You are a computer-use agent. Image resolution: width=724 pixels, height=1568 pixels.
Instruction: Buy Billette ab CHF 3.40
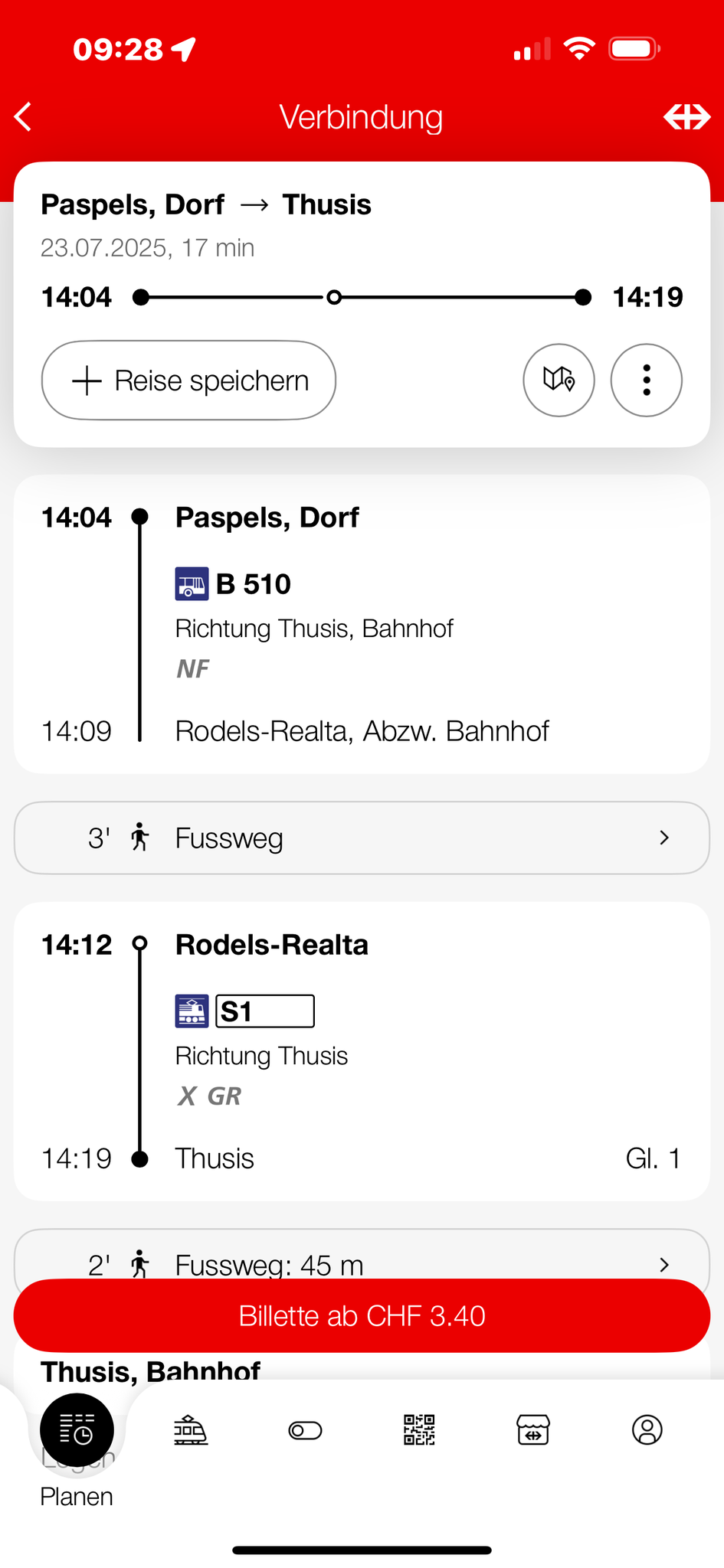(362, 1316)
